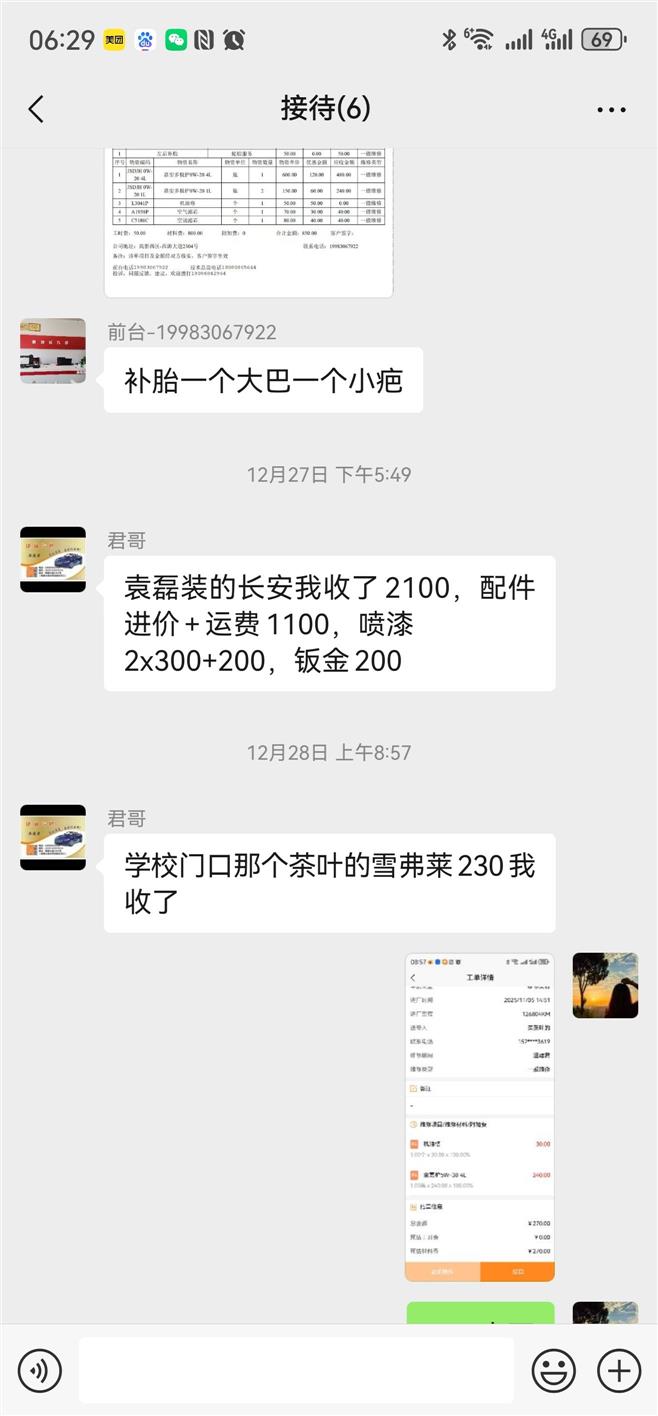This screenshot has height=1416, width=658.
Task: Open 君哥's avatar beside the 长安 message
Action: point(53,560)
